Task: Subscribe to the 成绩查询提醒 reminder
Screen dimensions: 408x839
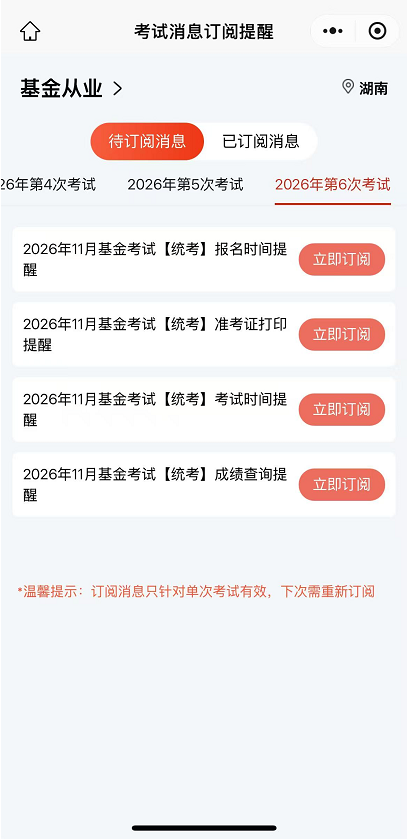Action: click(x=342, y=485)
